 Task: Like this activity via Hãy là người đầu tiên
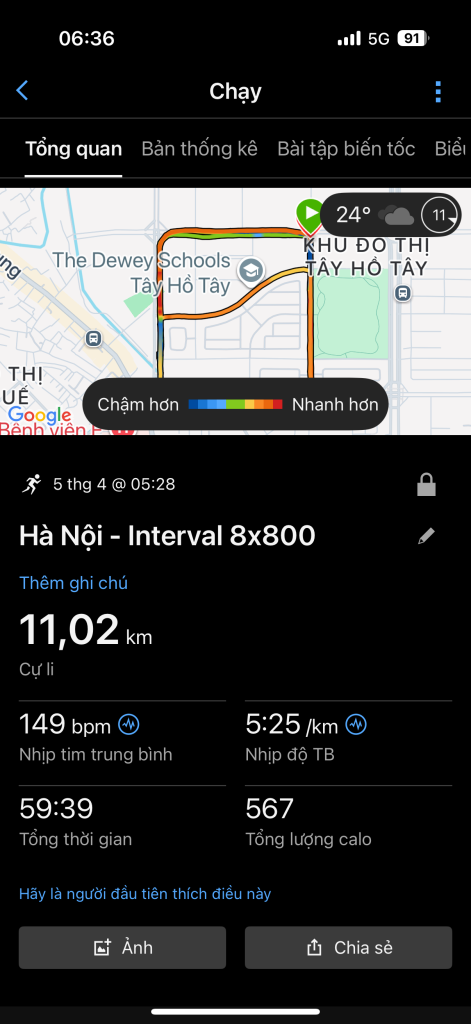pyautogui.click(x=144, y=893)
